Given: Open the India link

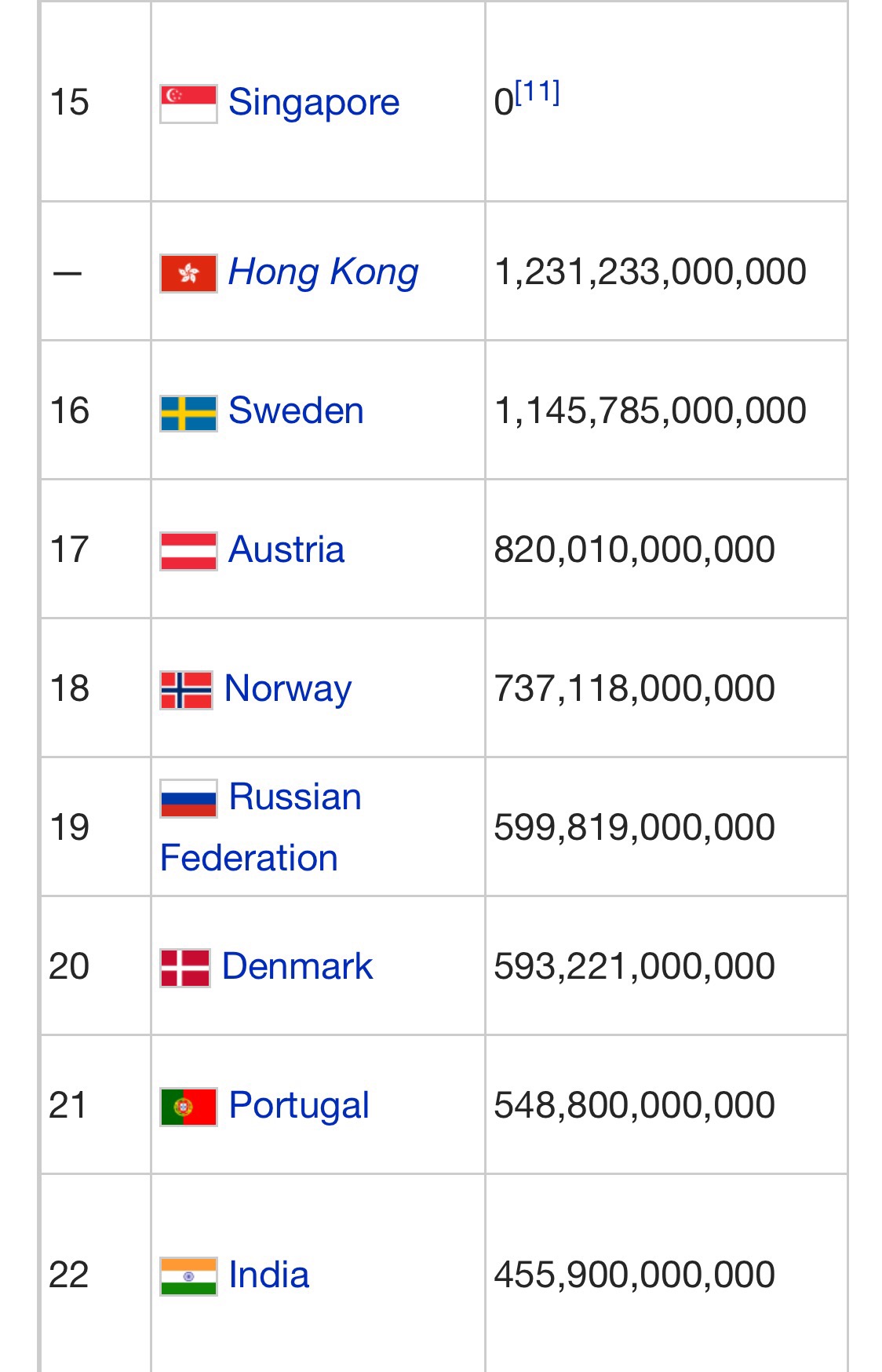Looking at the screenshot, I should tap(268, 1275).
